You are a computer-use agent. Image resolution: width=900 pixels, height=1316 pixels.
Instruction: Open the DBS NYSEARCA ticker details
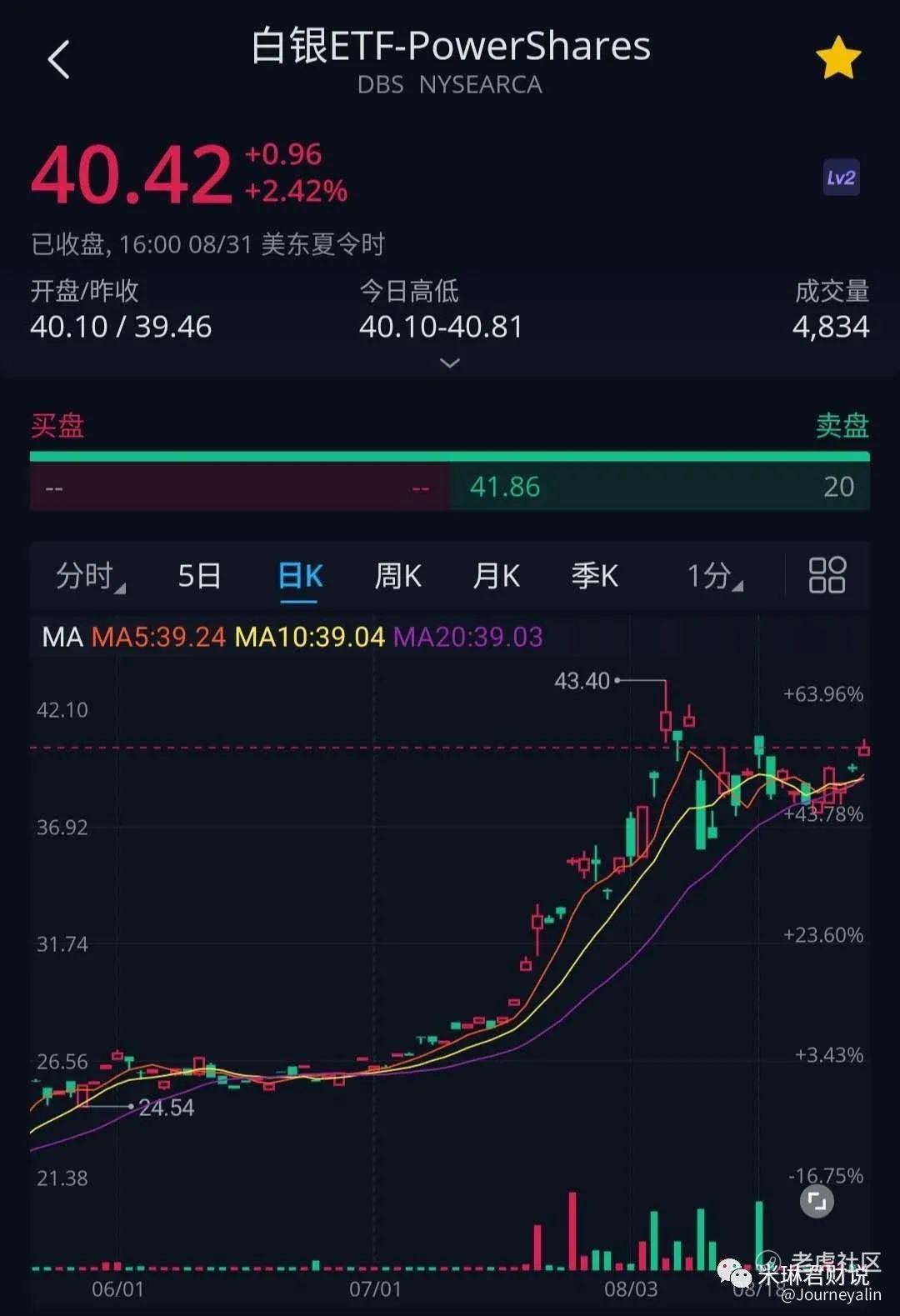[450, 84]
